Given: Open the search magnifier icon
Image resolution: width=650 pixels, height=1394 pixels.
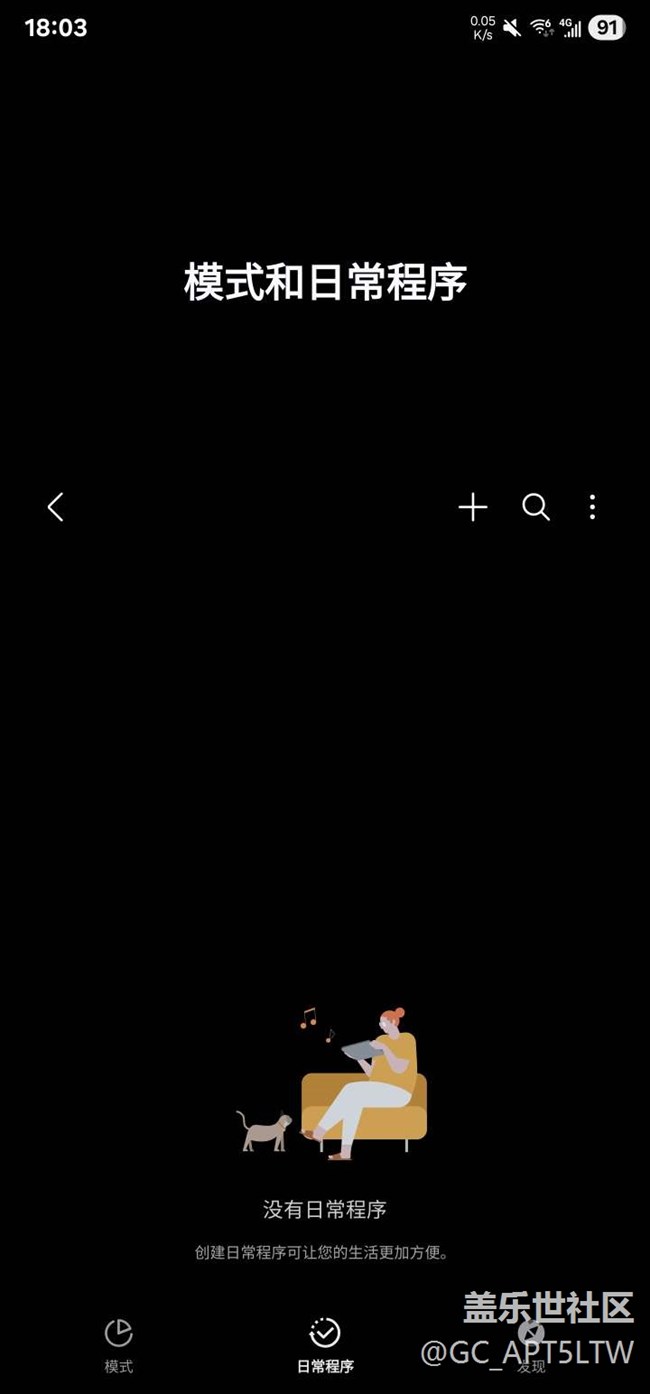Looking at the screenshot, I should coord(536,507).
